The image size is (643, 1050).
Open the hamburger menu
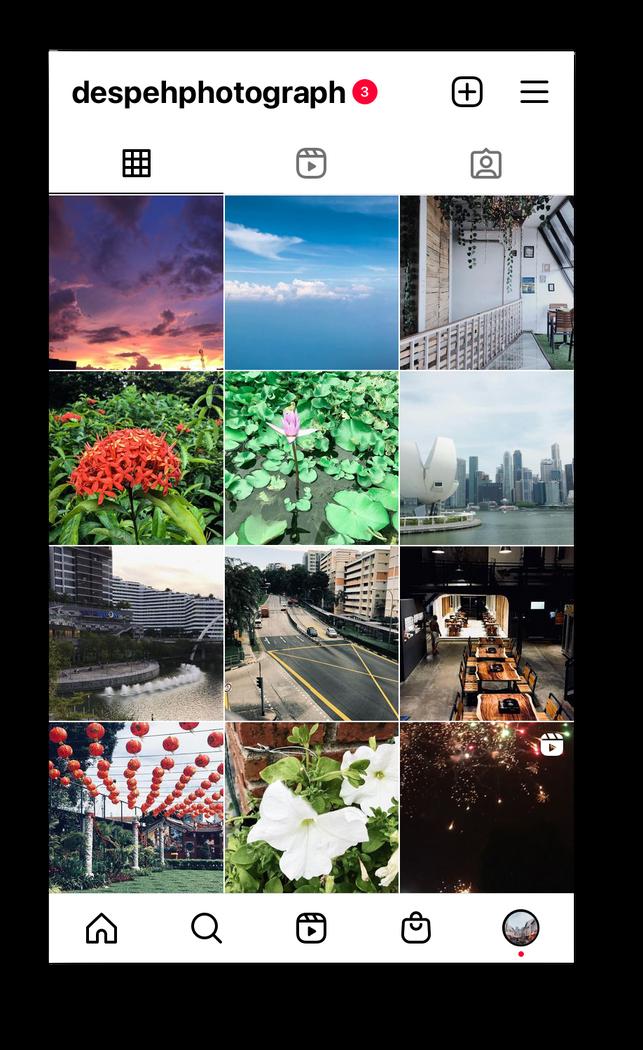534,92
